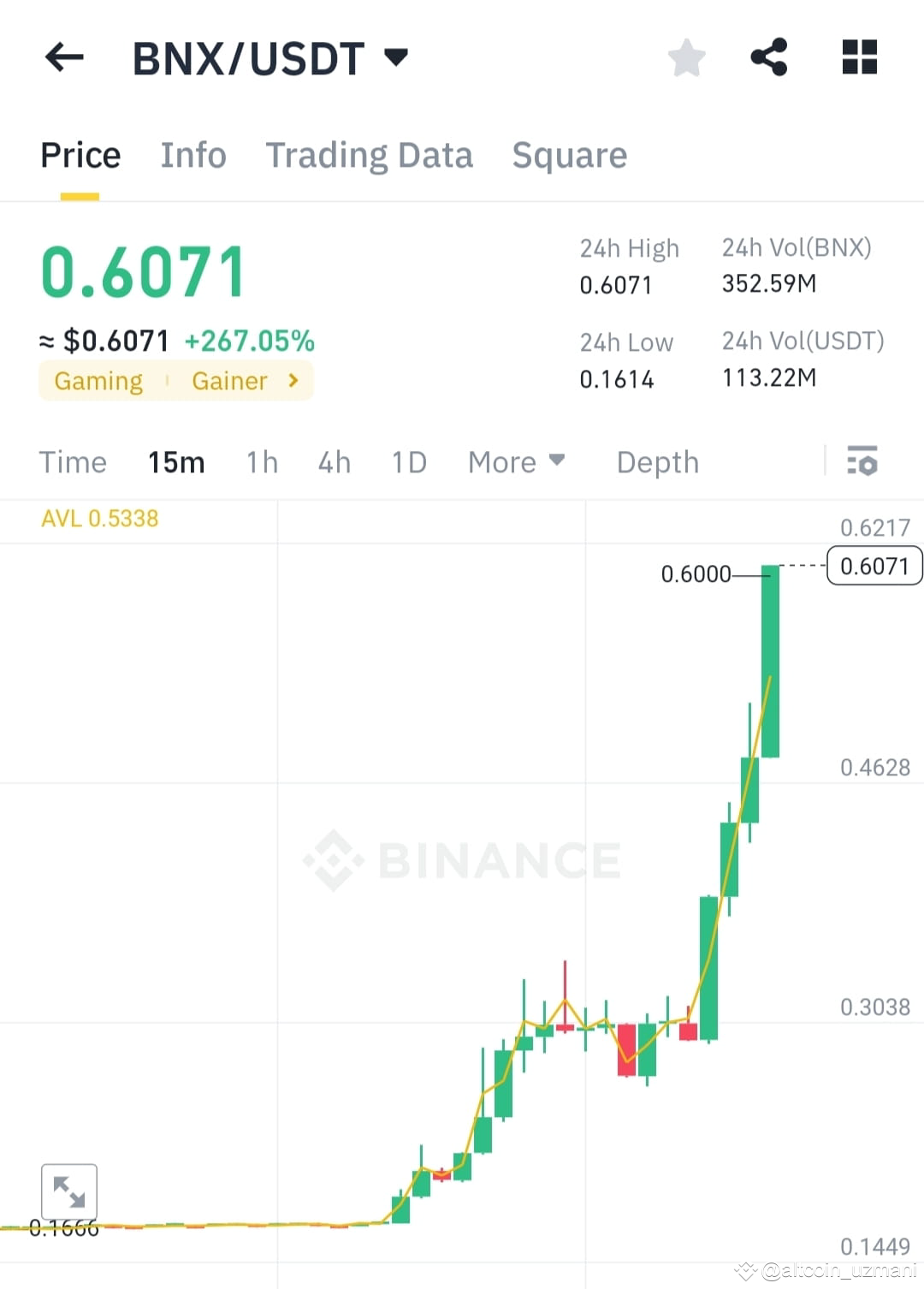Expand the More timeframes dropdown
Viewport: 924px width, 1289px height.
[x=516, y=462]
